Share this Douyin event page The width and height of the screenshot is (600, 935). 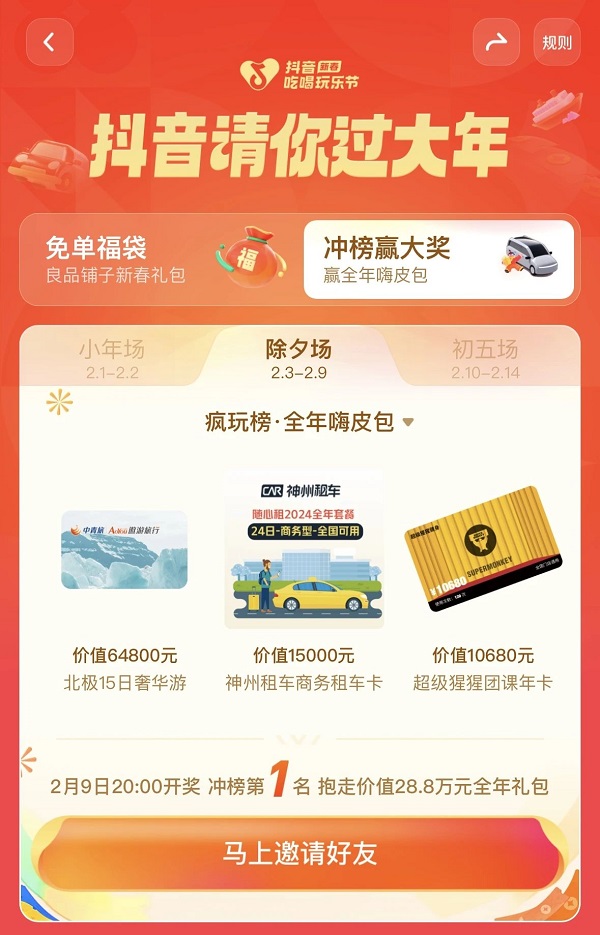point(496,42)
